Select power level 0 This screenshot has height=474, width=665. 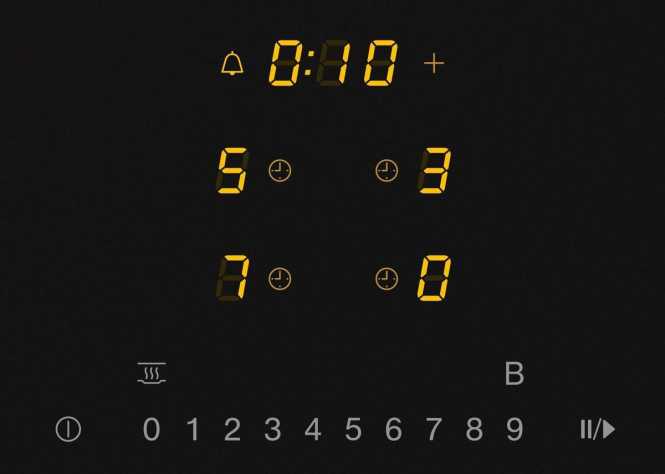[x=151, y=430]
